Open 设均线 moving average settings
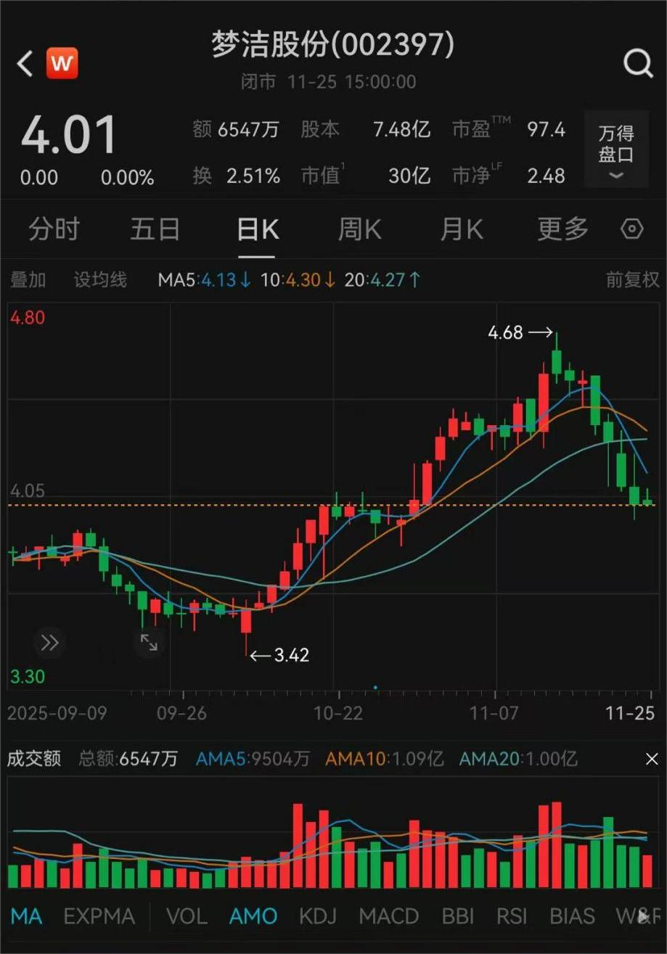667x954 pixels. coord(100,280)
